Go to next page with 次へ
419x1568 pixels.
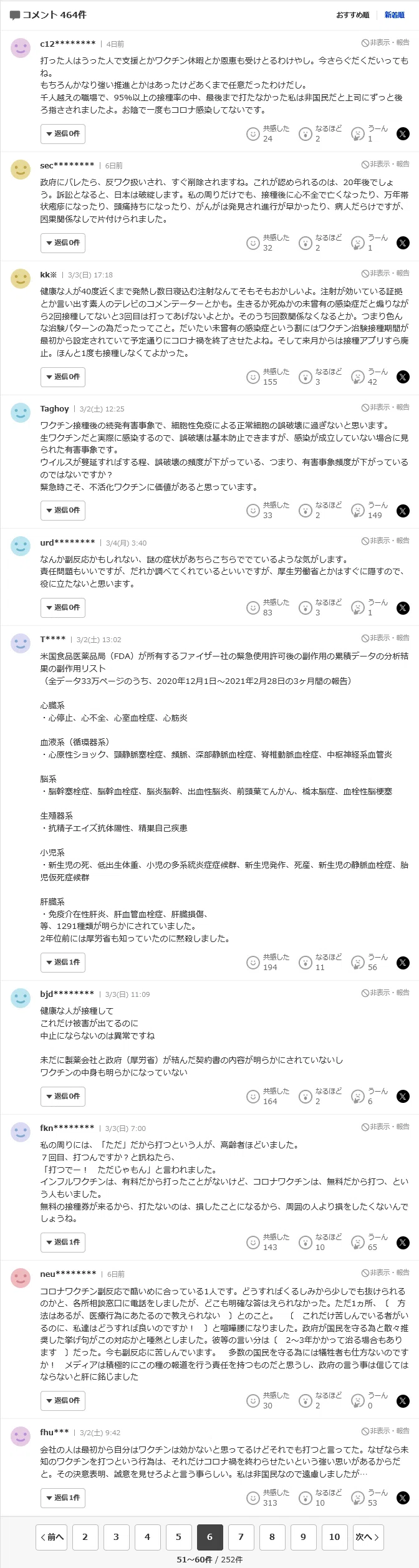tap(367, 1537)
